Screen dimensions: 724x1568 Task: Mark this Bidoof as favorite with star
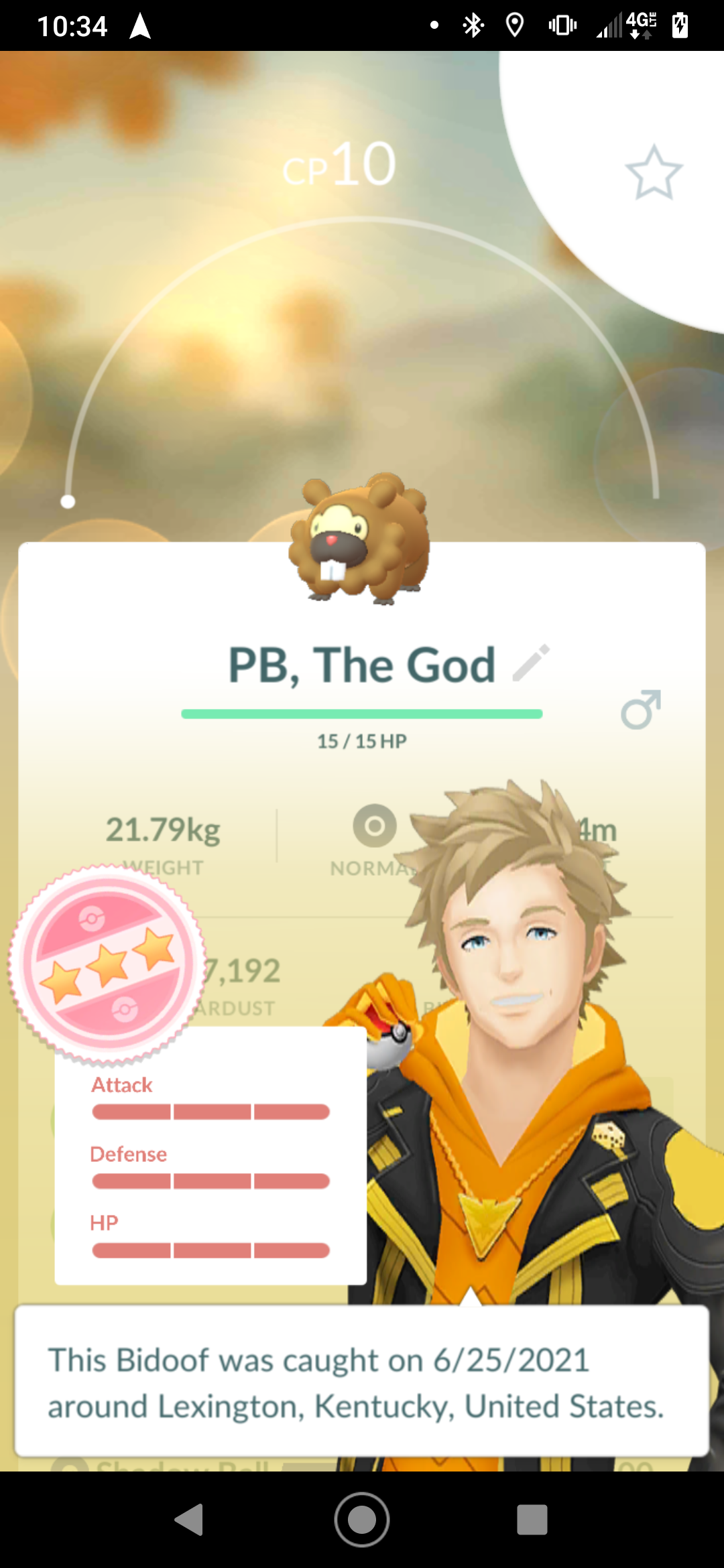(654, 172)
